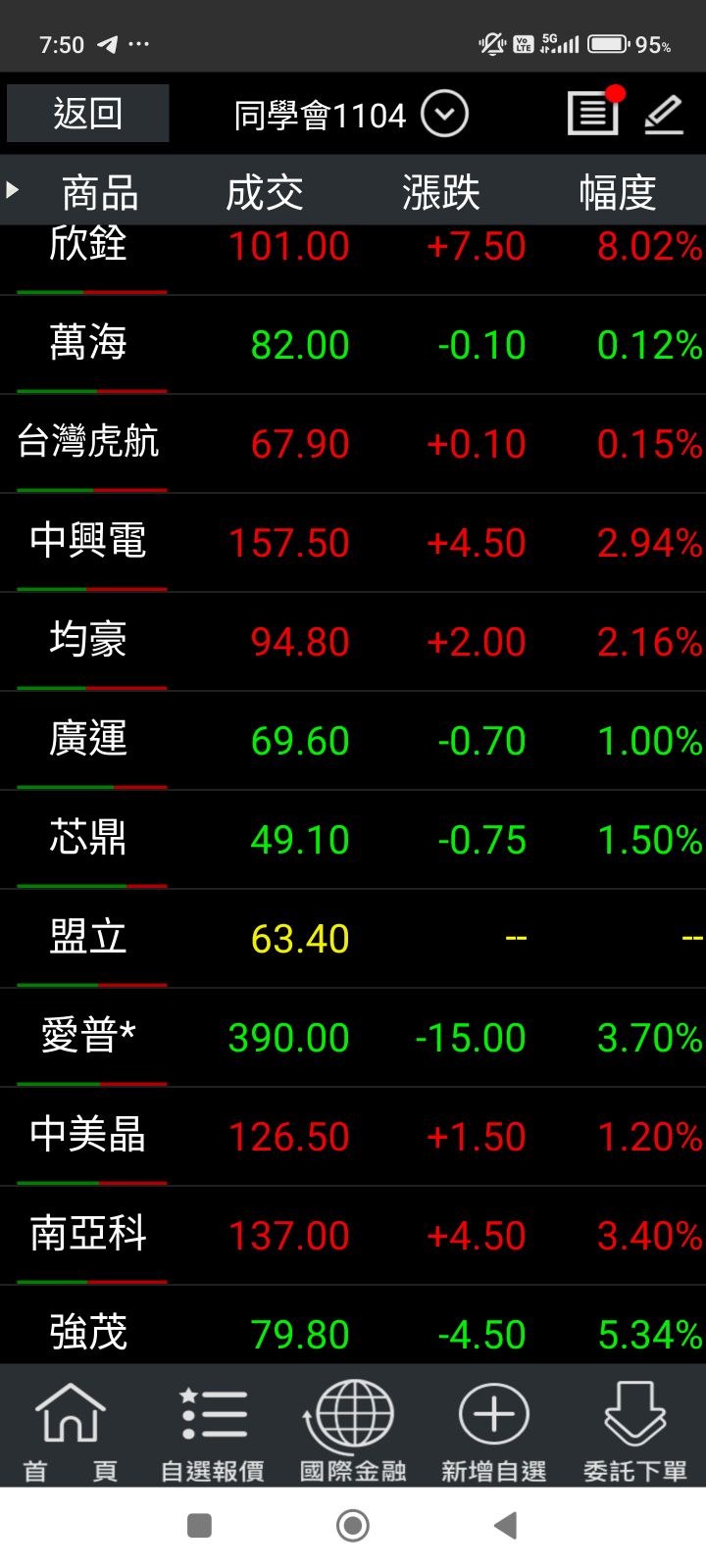Expand the column arrow beside 商品

tap(13, 189)
